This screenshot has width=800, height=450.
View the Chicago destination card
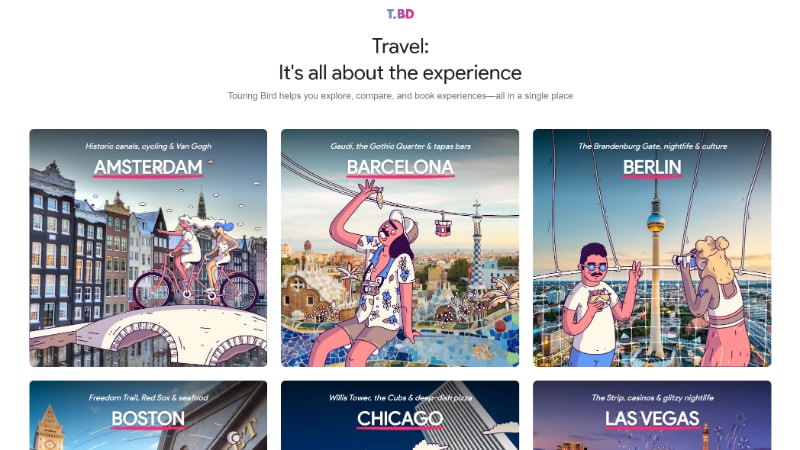[x=400, y=416]
